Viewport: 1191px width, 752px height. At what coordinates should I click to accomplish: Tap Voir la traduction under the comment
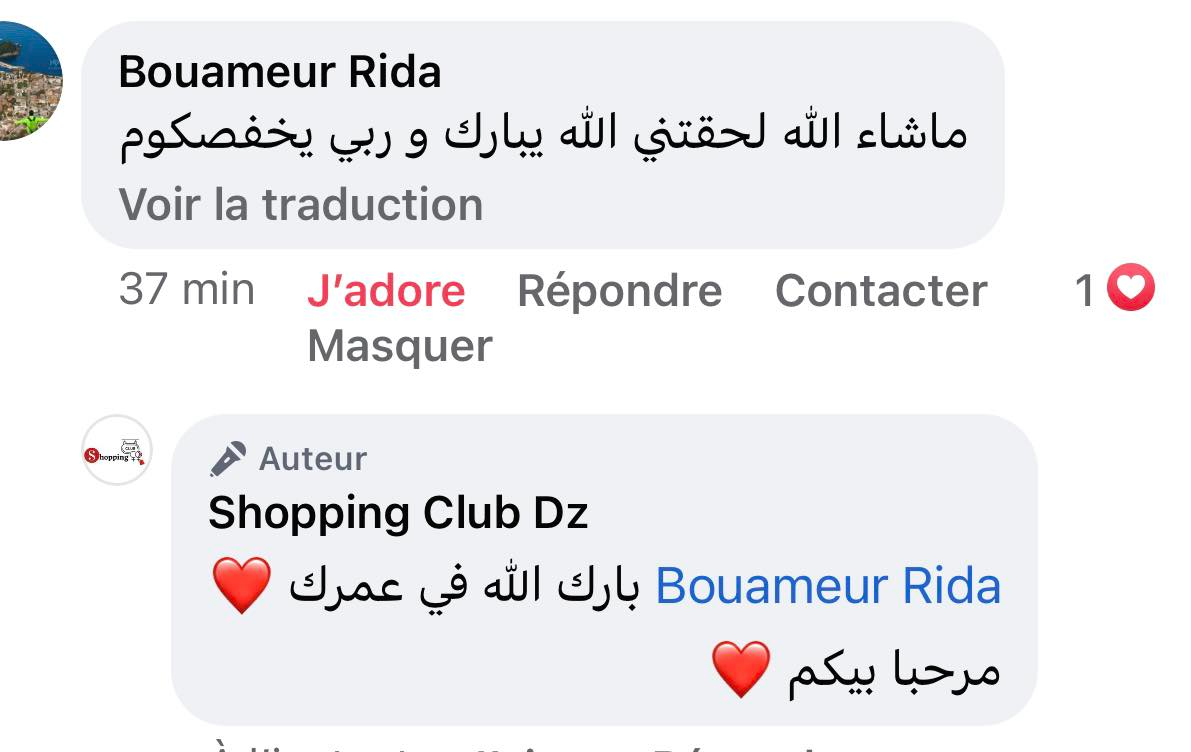click(300, 204)
